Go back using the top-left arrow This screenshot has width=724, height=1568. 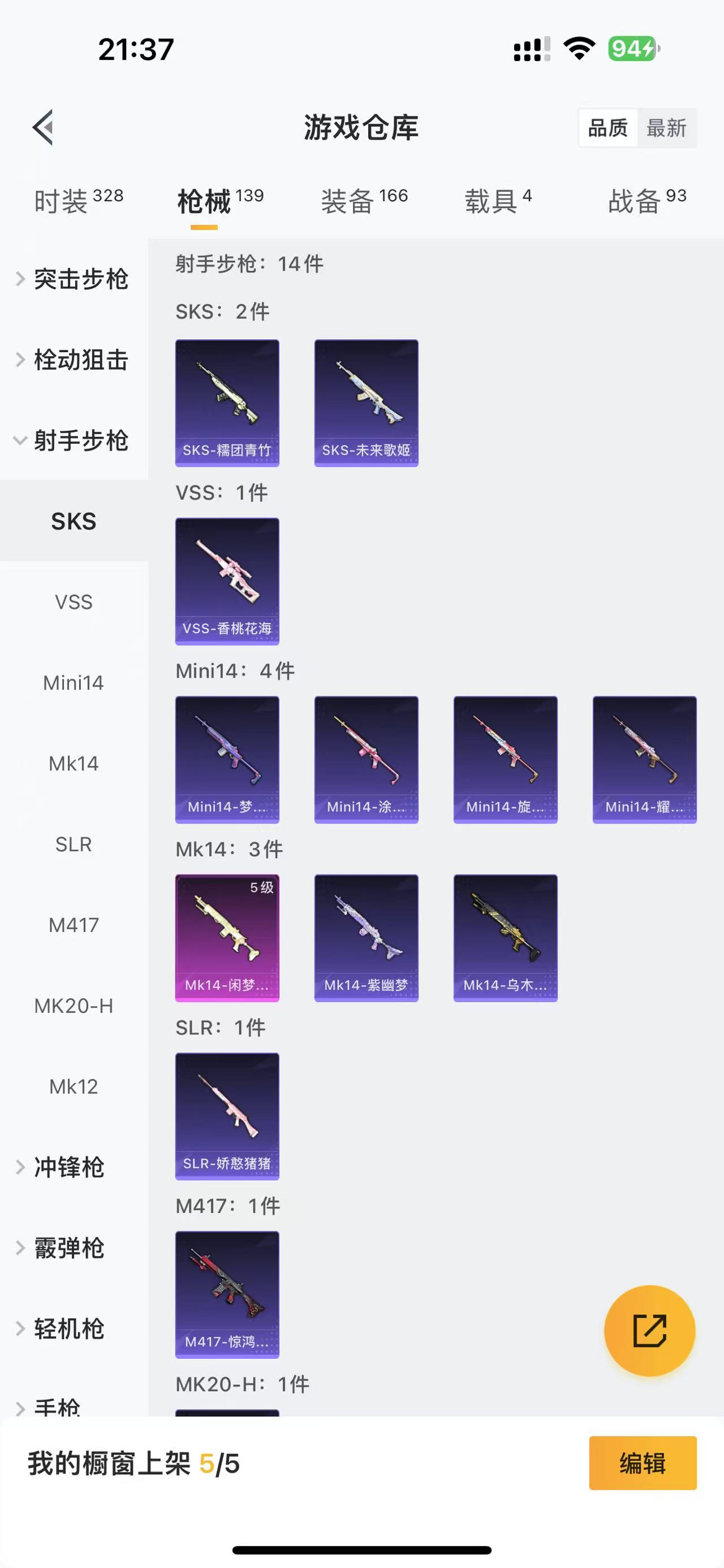(x=42, y=127)
